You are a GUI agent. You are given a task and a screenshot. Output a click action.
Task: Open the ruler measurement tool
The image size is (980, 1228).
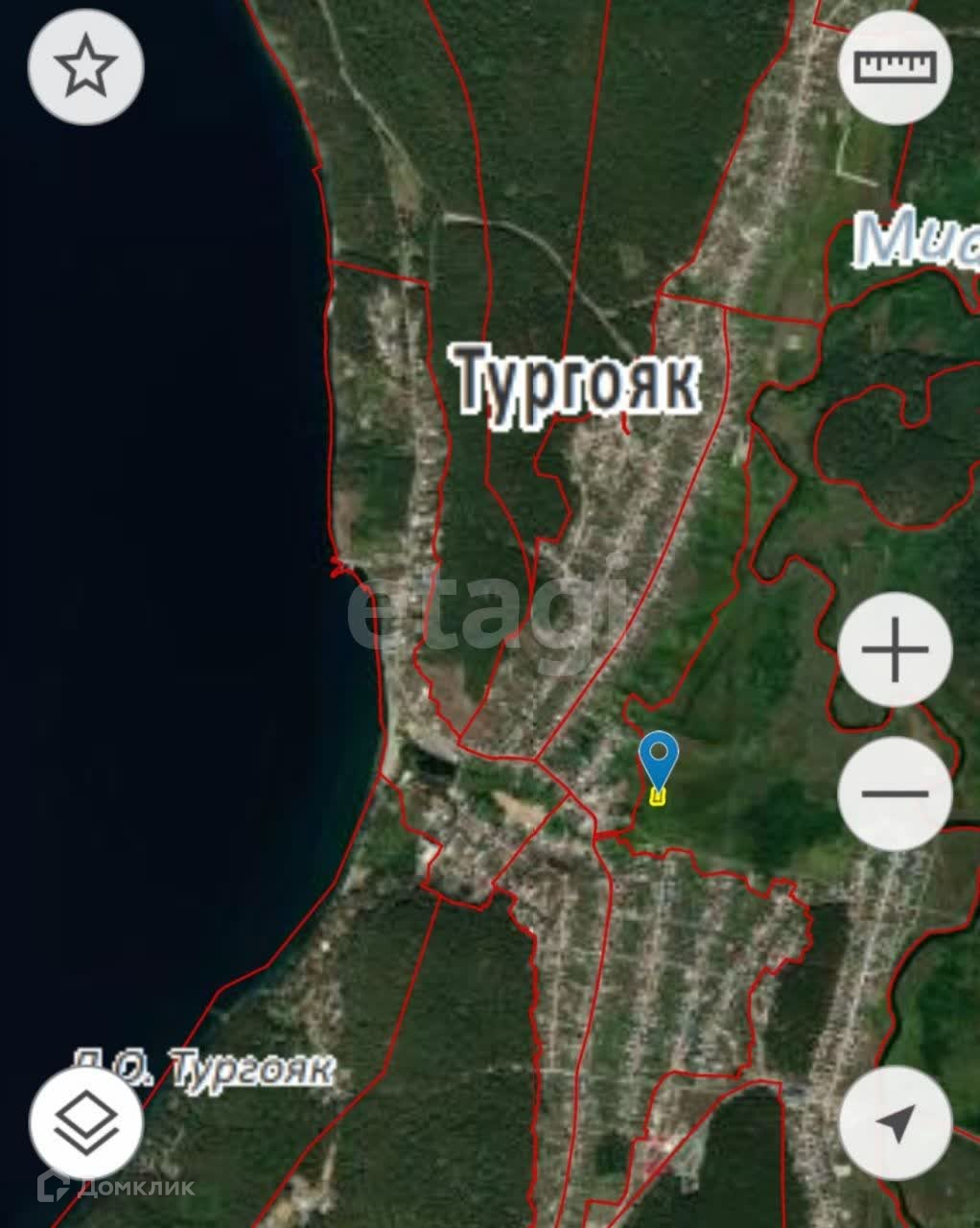tap(896, 67)
